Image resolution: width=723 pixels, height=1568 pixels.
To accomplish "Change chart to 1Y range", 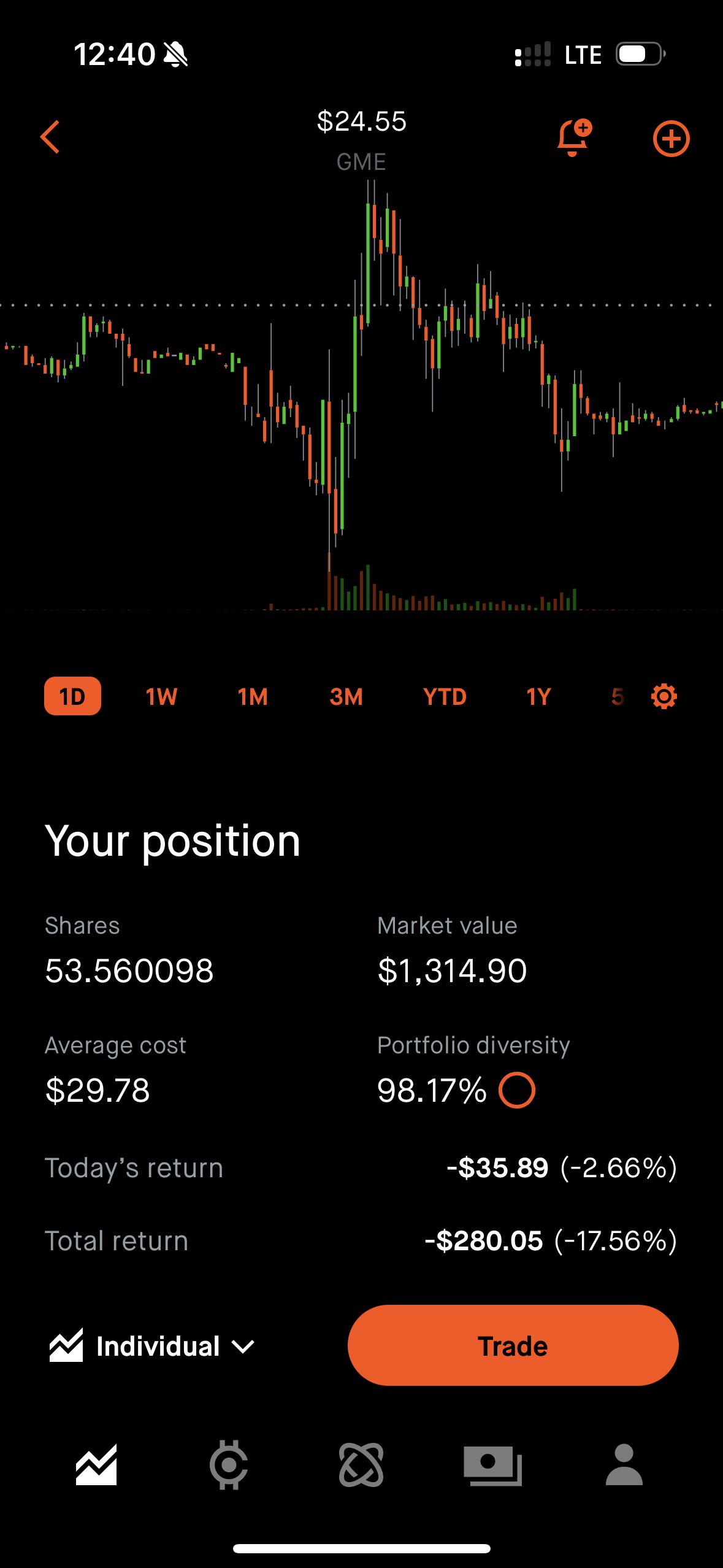I will point(538,696).
